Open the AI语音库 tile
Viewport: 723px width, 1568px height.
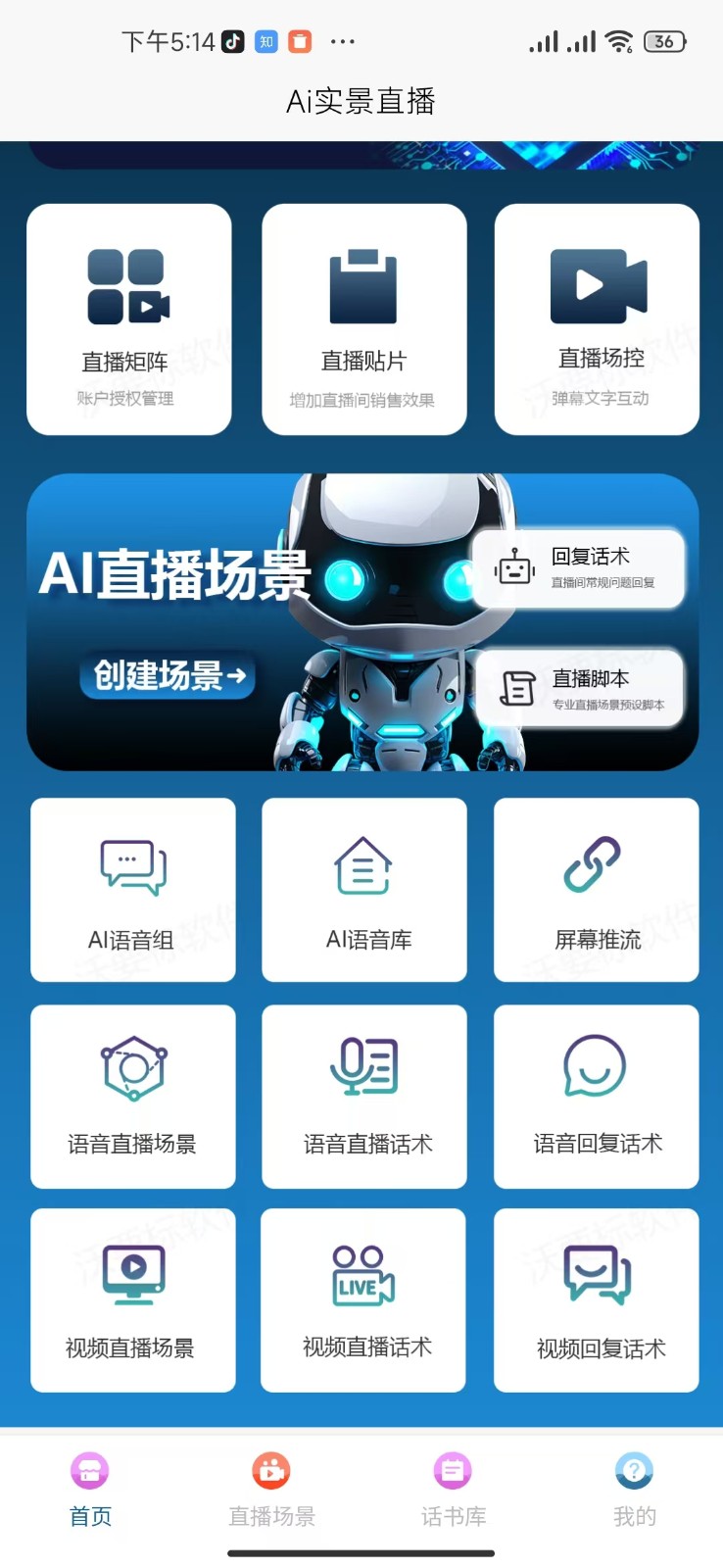[363, 890]
